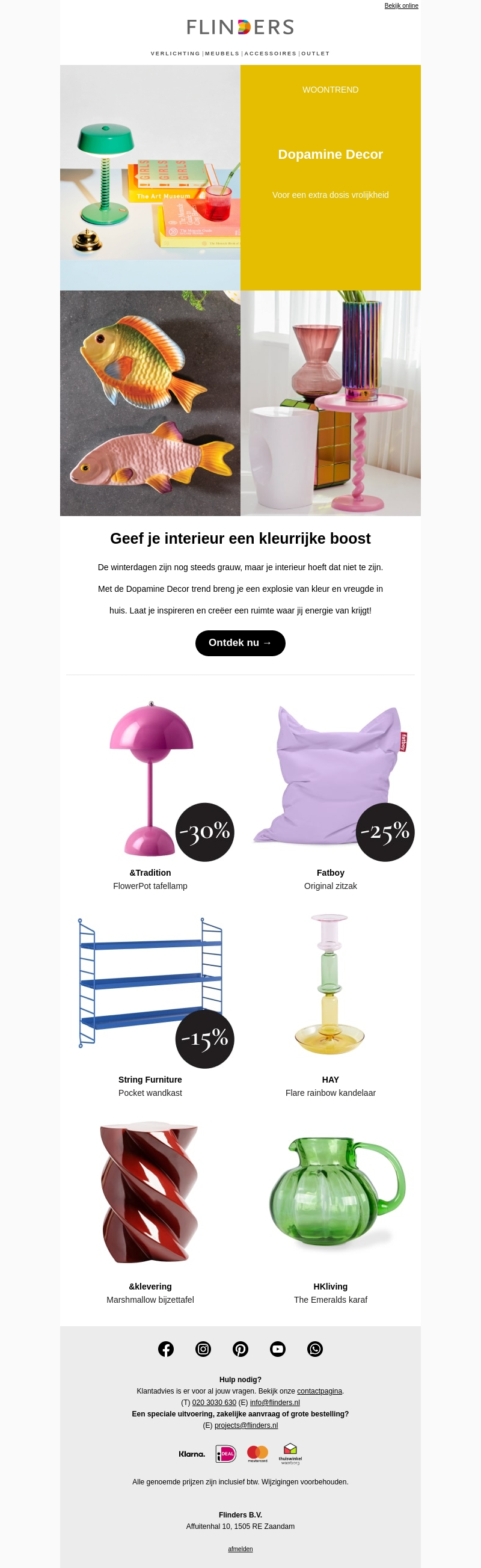Screen dimensions: 481x1568
Task: Open the Bekijk online link
Action: (400, 5)
